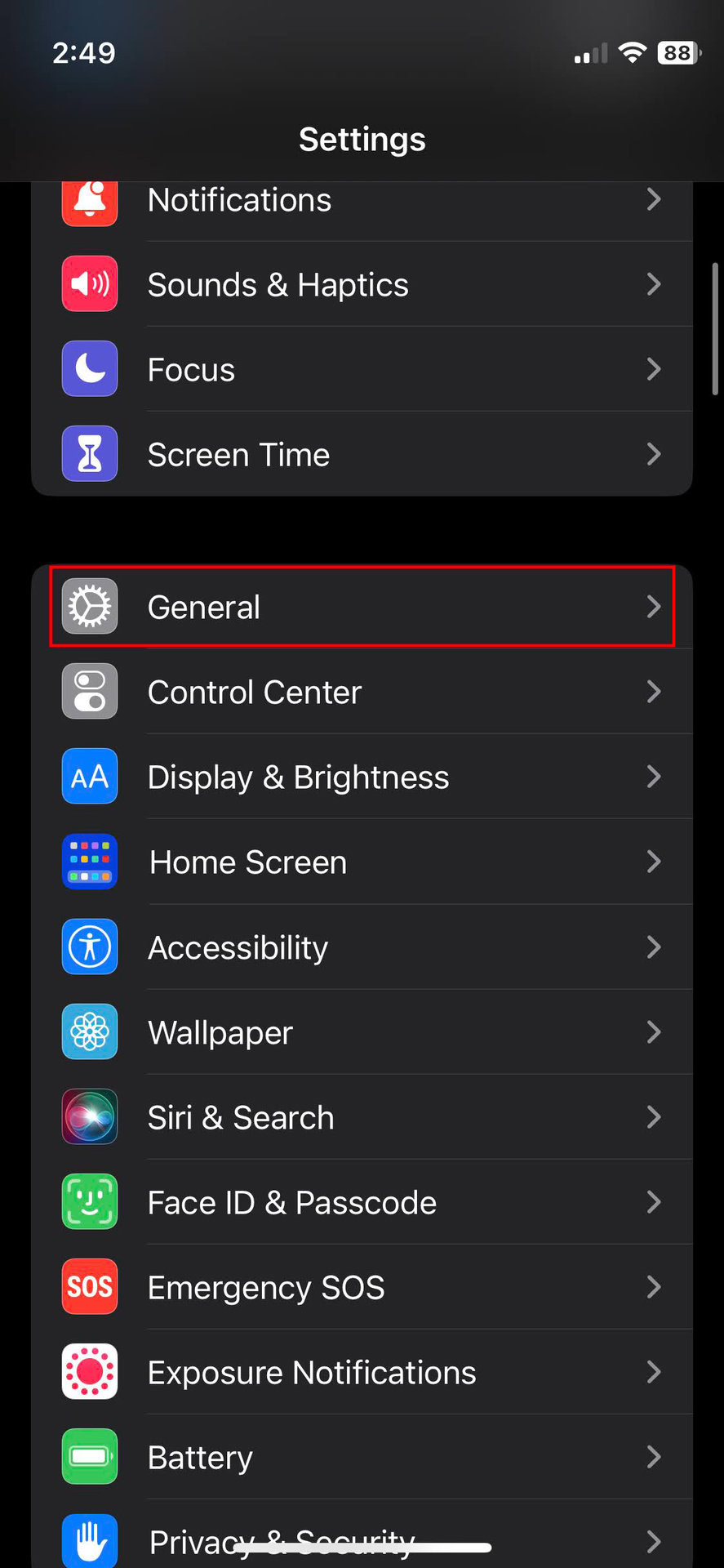
Task: Open Control Center settings
Action: (x=362, y=692)
